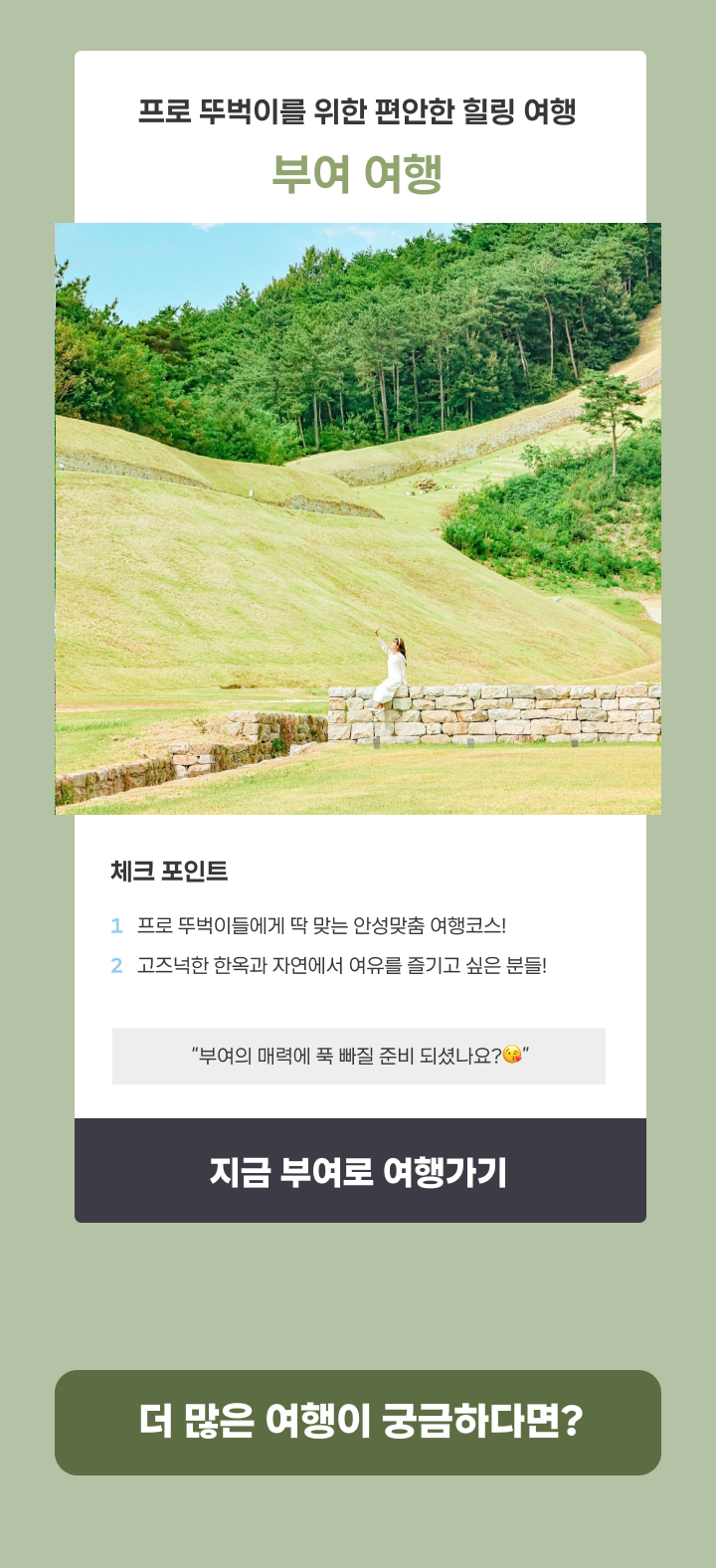716x1568 pixels.
Task: Tap the 지금 부여로 여행가기 button
Action: pyautogui.click(x=359, y=1171)
